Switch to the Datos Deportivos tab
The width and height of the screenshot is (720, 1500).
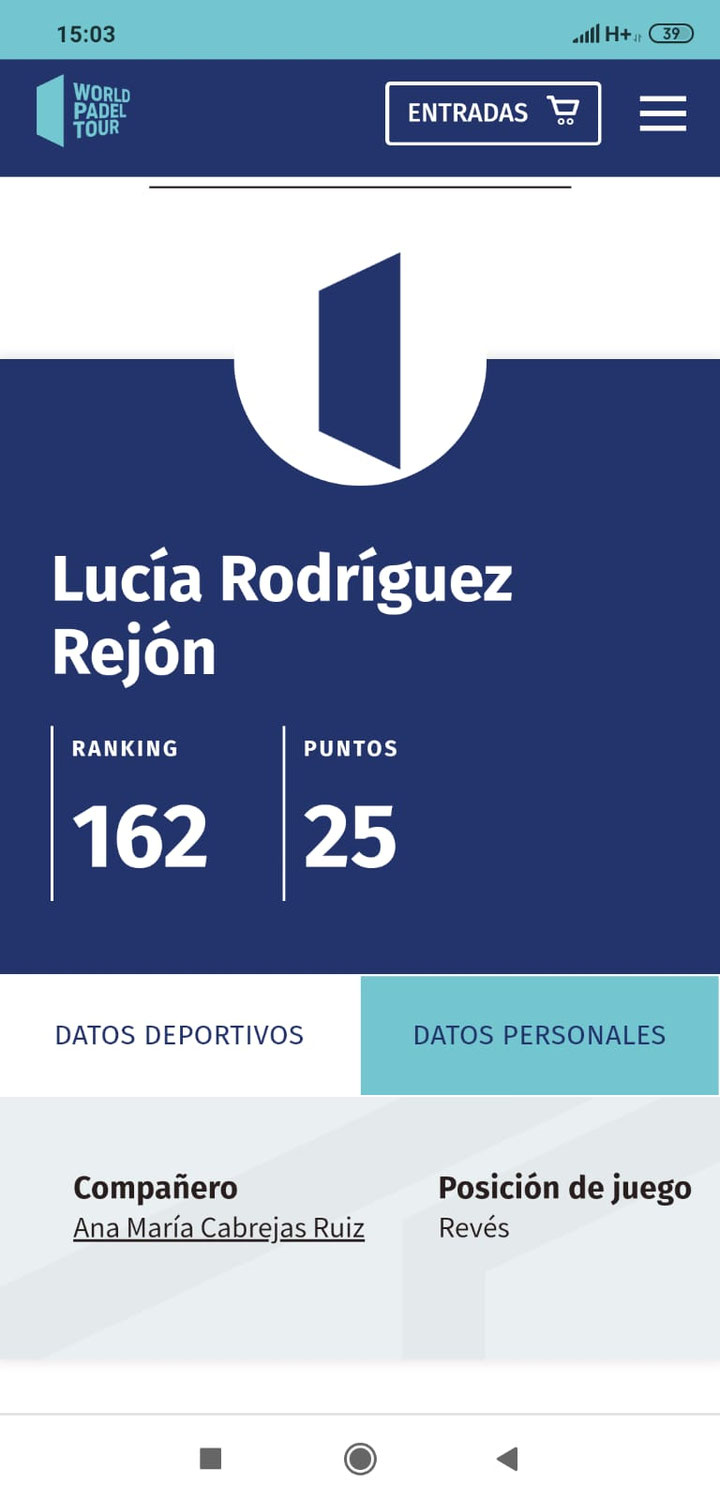click(180, 1035)
